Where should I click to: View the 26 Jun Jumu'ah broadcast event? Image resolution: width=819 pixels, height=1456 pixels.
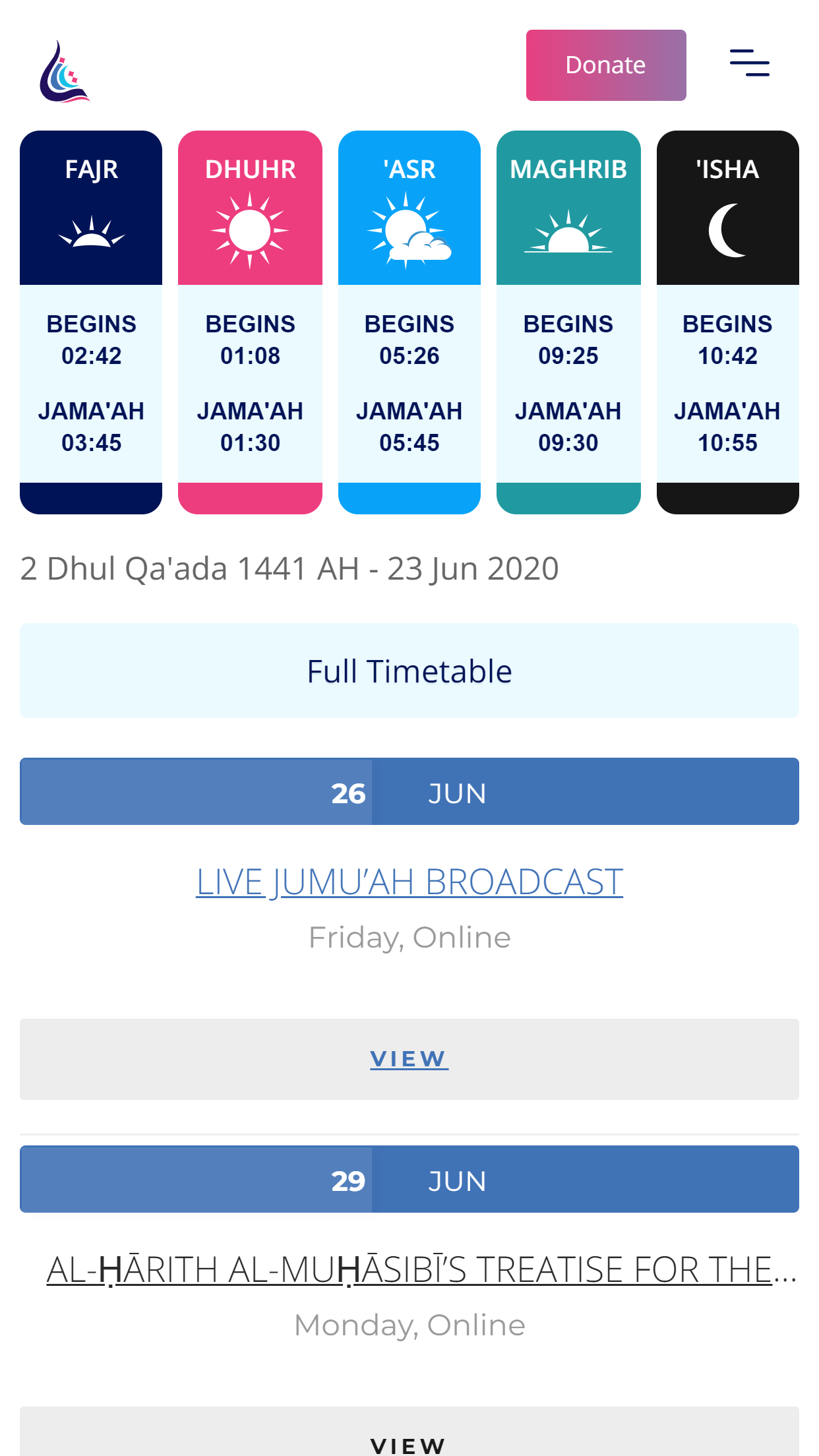pos(409,1059)
